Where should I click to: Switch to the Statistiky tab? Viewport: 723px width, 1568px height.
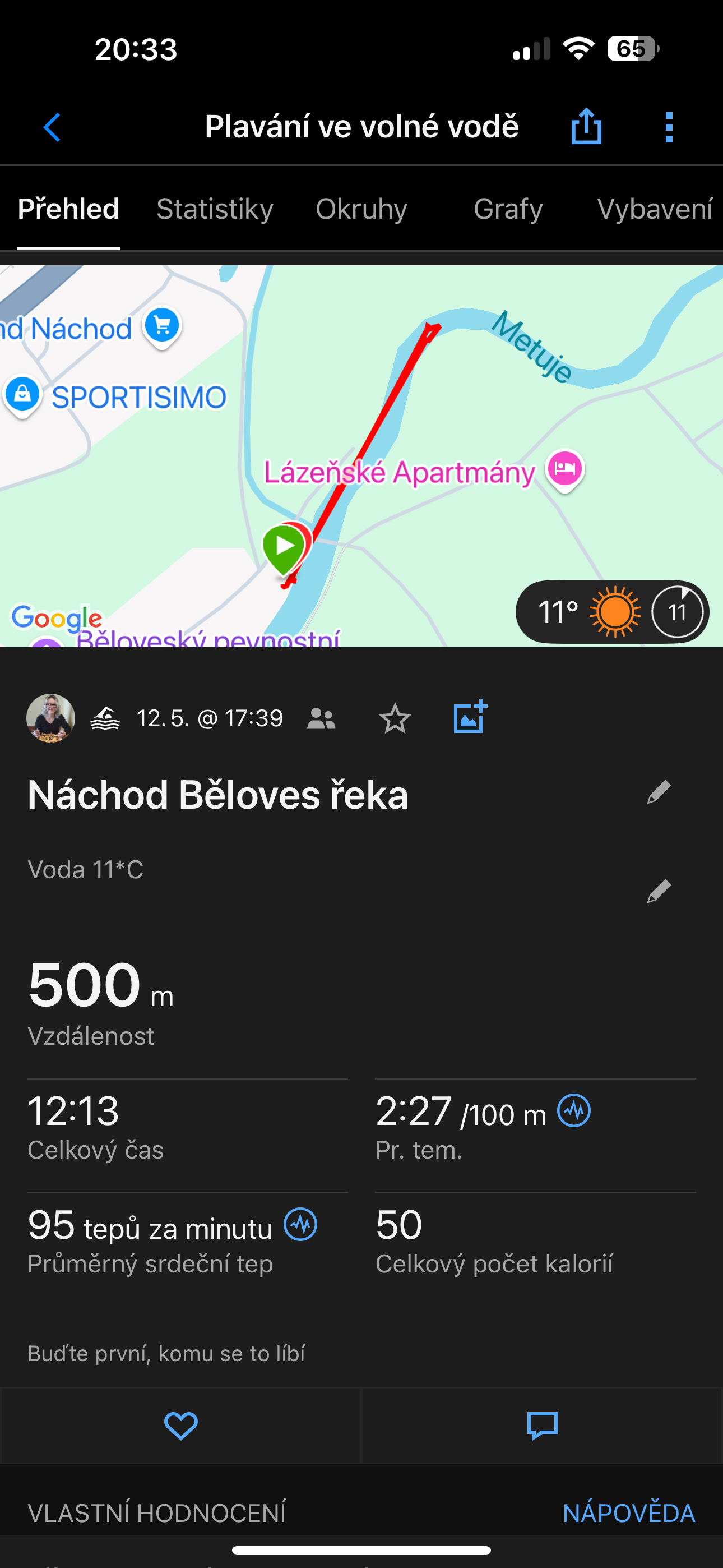[215, 209]
